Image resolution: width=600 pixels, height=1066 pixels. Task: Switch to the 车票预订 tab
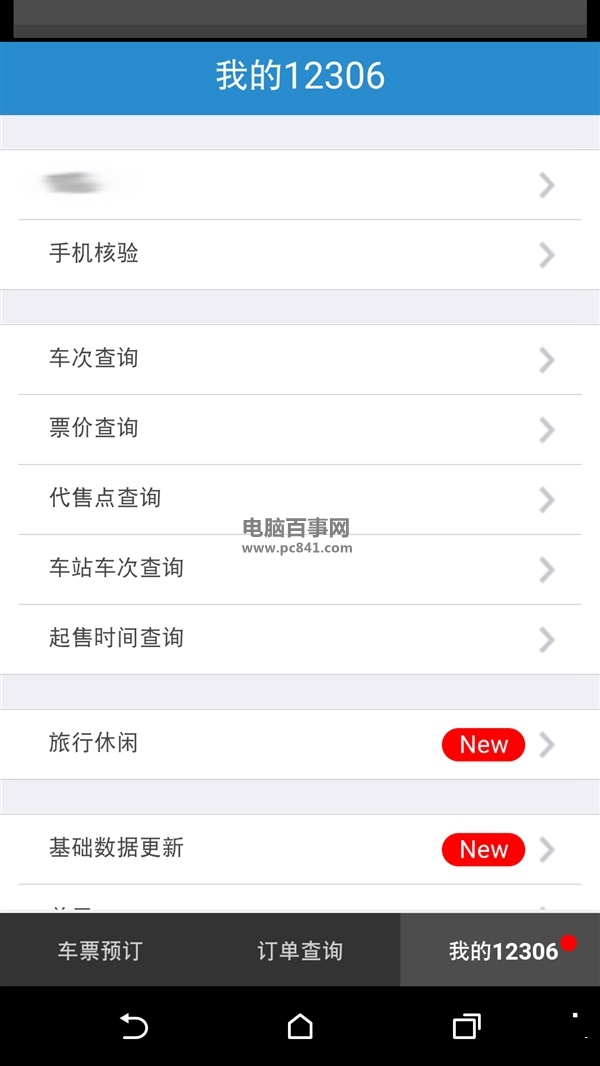point(100,950)
